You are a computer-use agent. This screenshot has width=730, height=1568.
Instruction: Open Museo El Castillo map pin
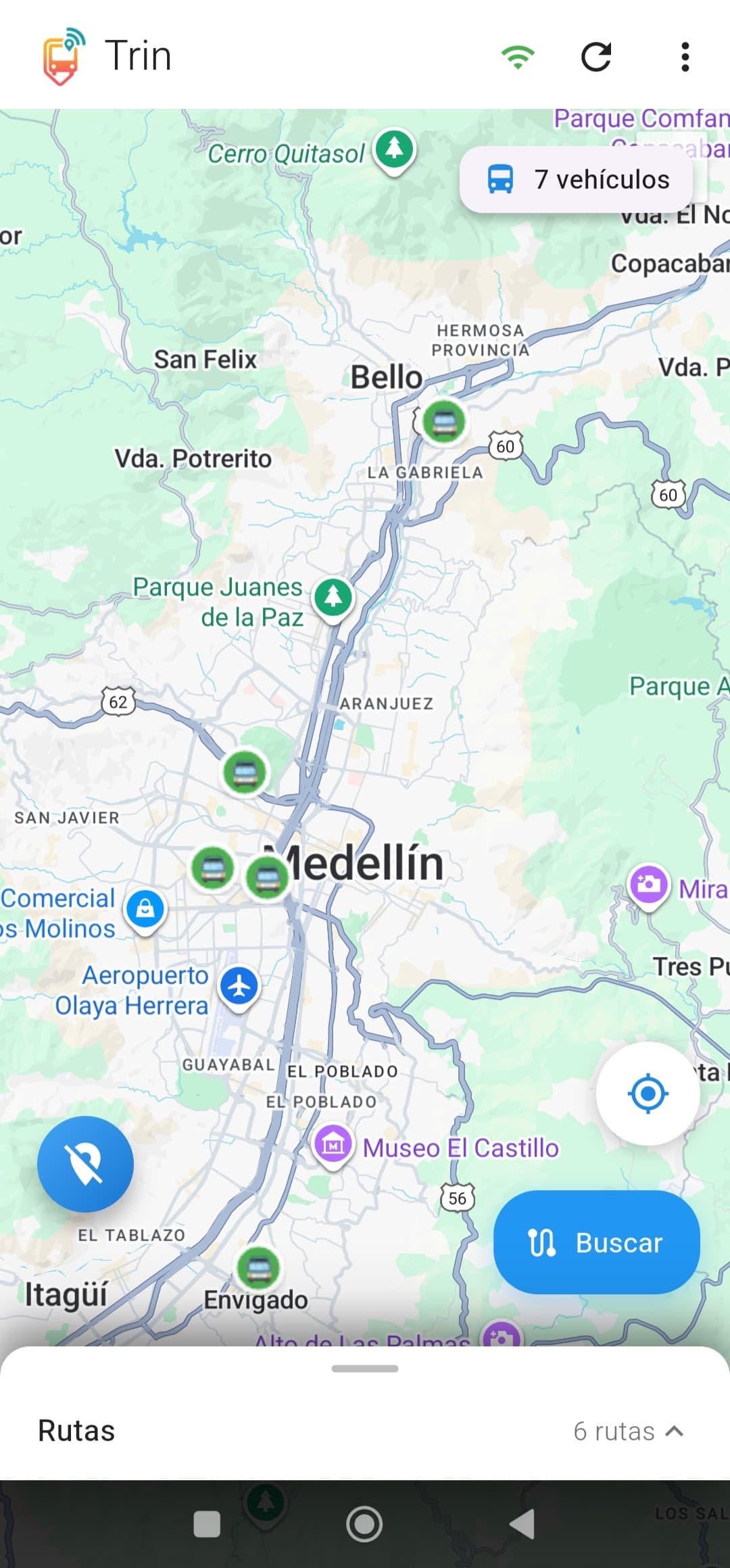333,1145
